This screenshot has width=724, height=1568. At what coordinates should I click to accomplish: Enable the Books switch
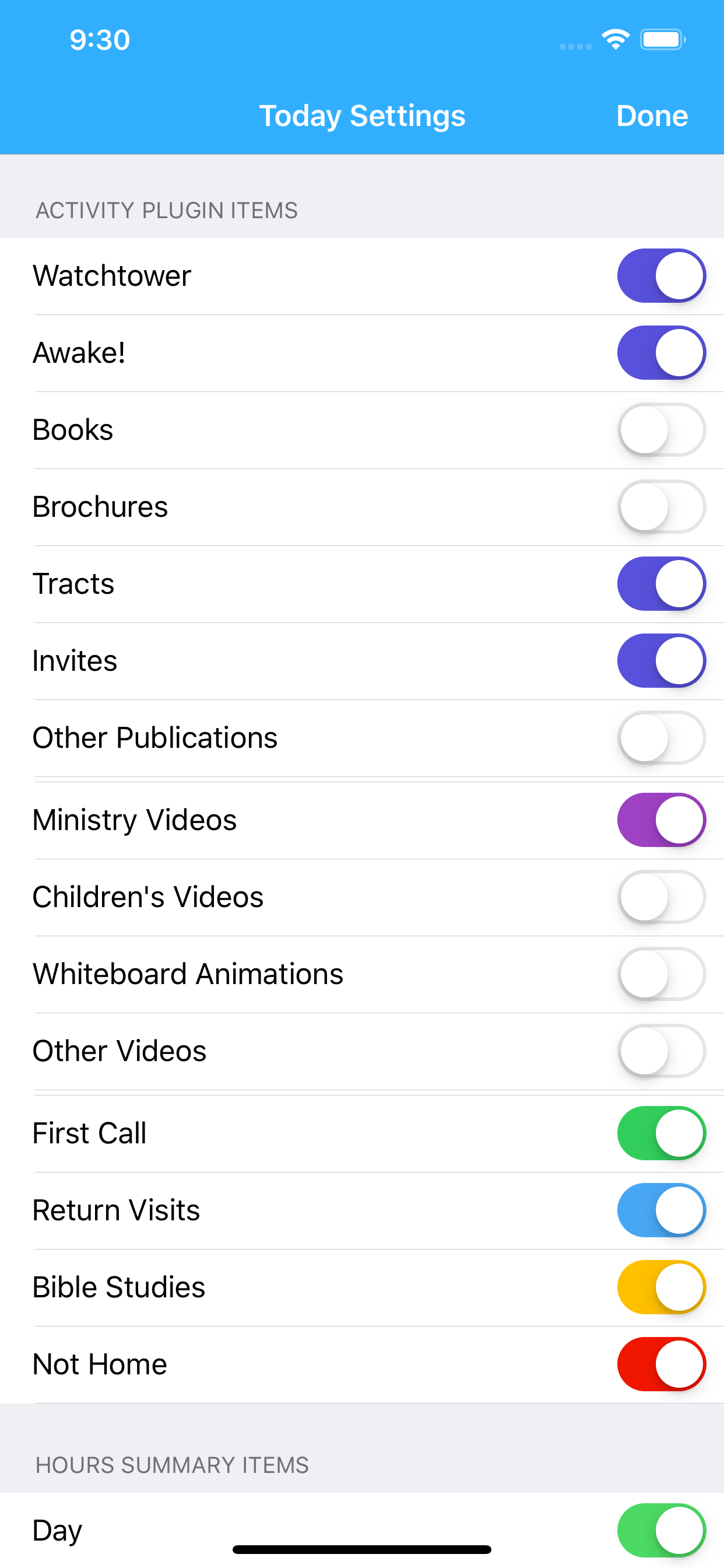661,430
